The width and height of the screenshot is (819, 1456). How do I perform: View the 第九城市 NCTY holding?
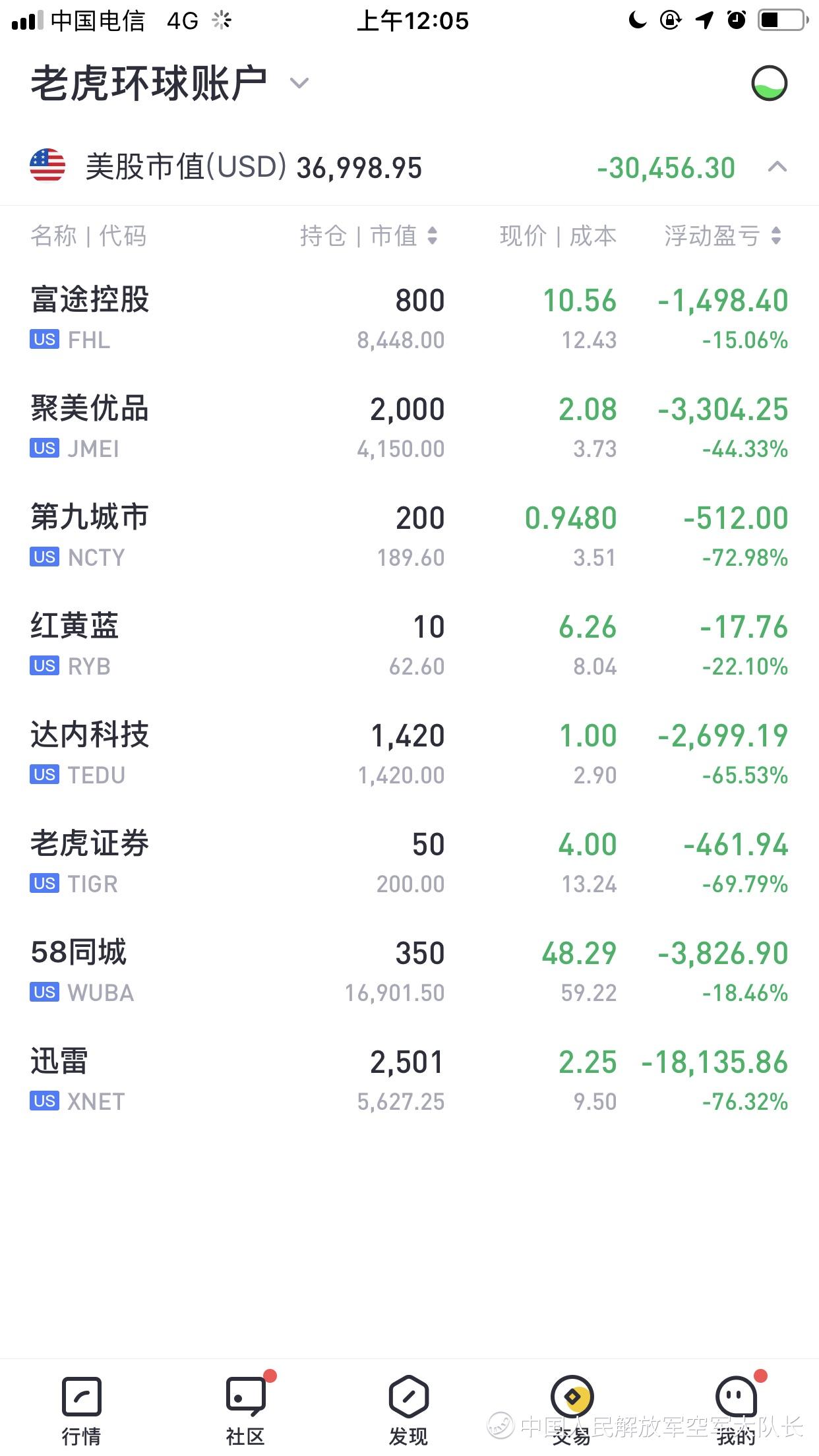coord(409,536)
